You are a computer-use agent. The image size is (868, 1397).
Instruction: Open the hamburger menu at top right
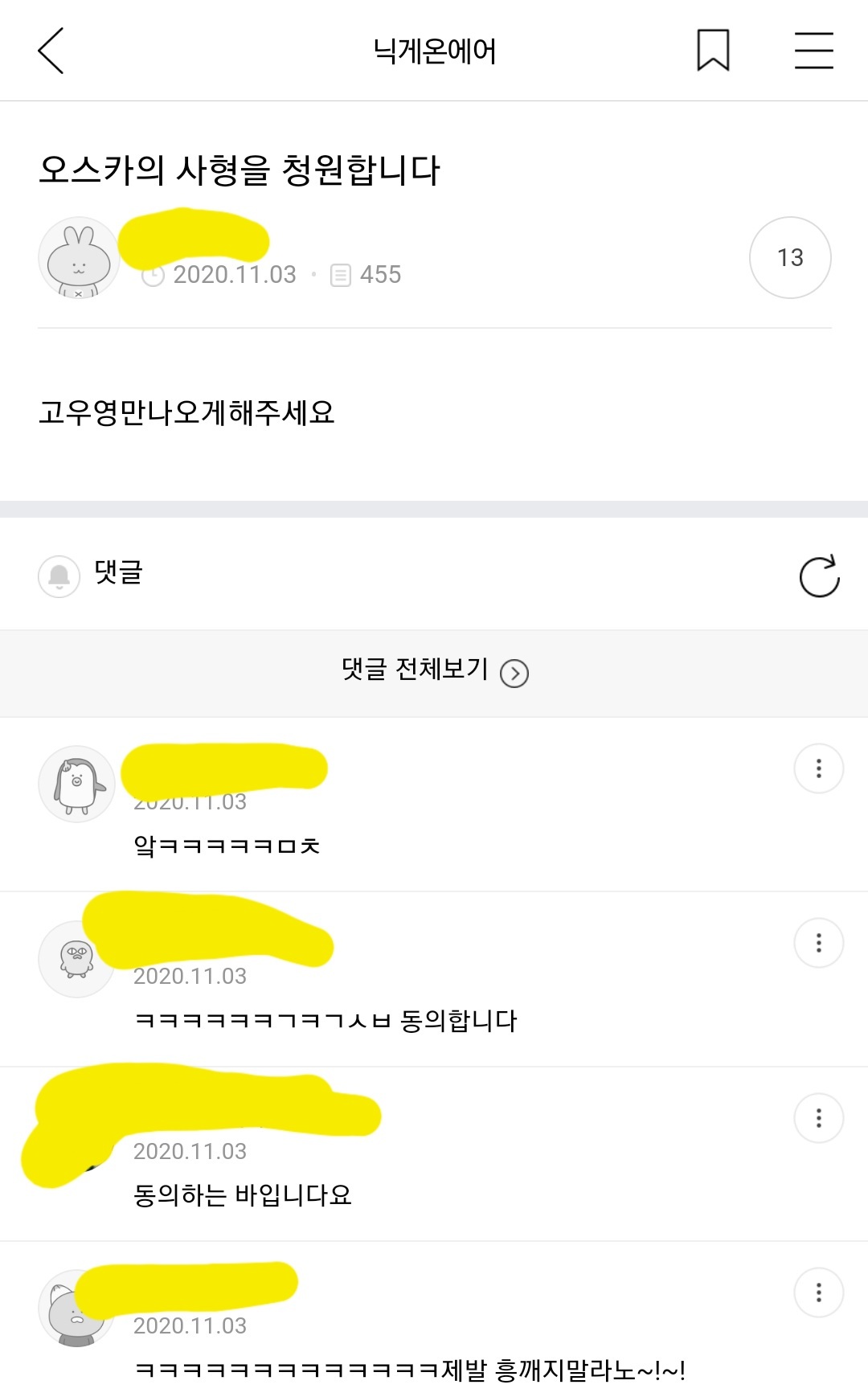click(x=813, y=51)
